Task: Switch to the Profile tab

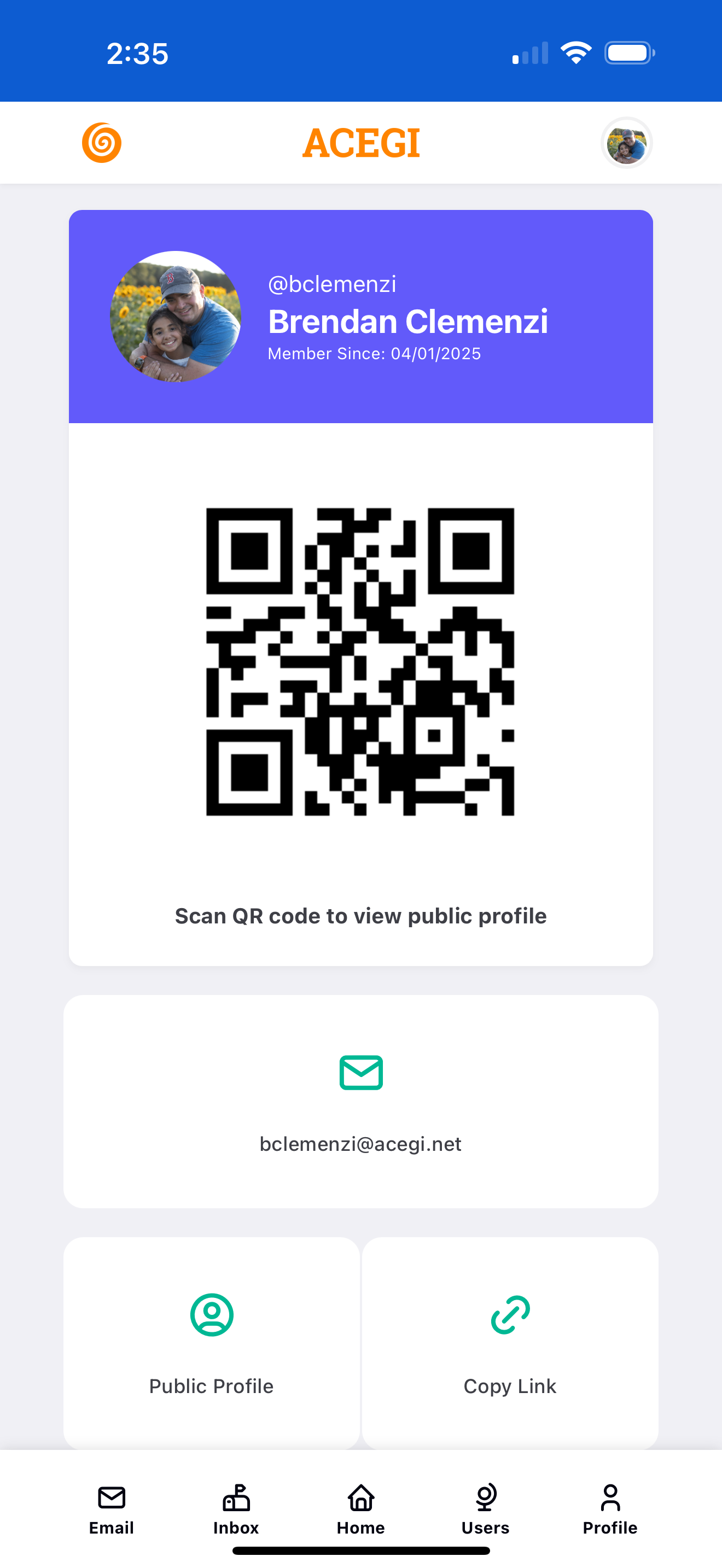Action: tap(610, 1509)
